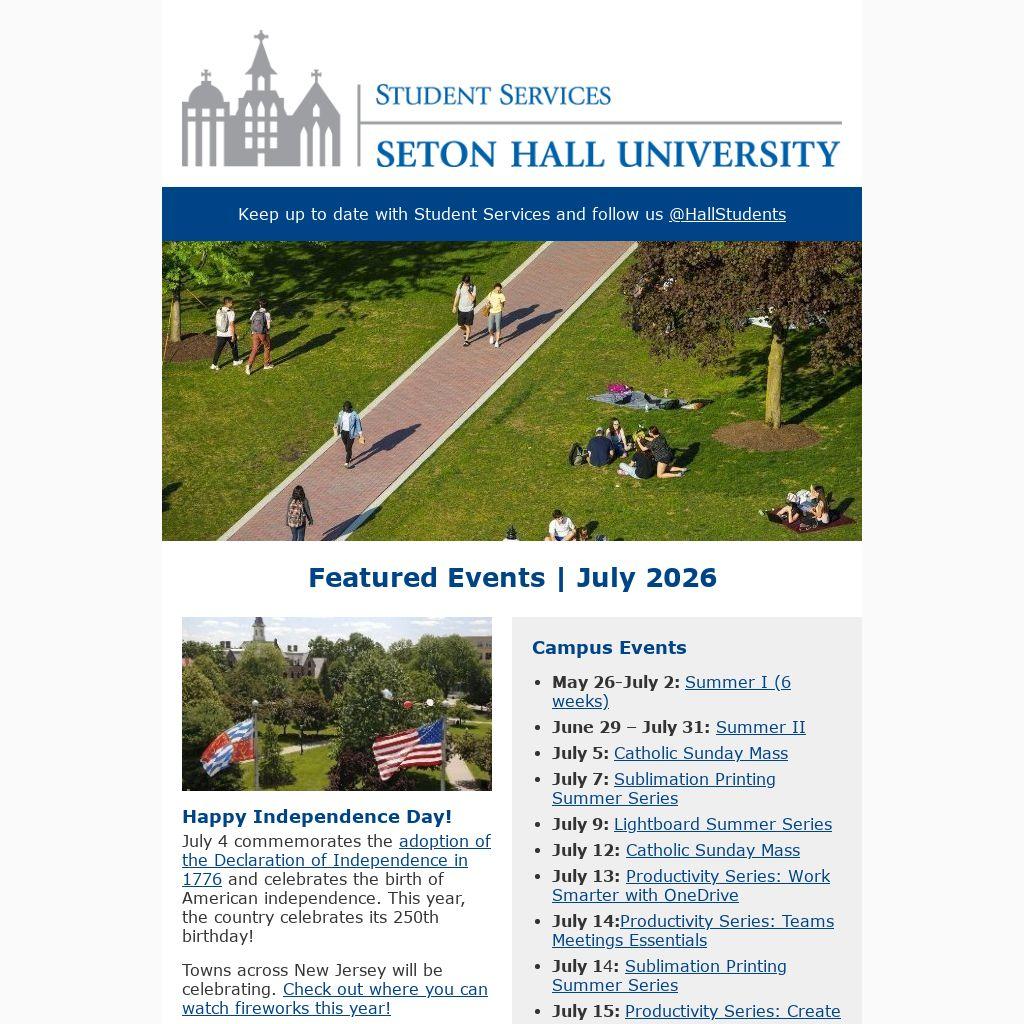Check out where to watch fireworks
1024x1024 pixels.
tap(334, 999)
